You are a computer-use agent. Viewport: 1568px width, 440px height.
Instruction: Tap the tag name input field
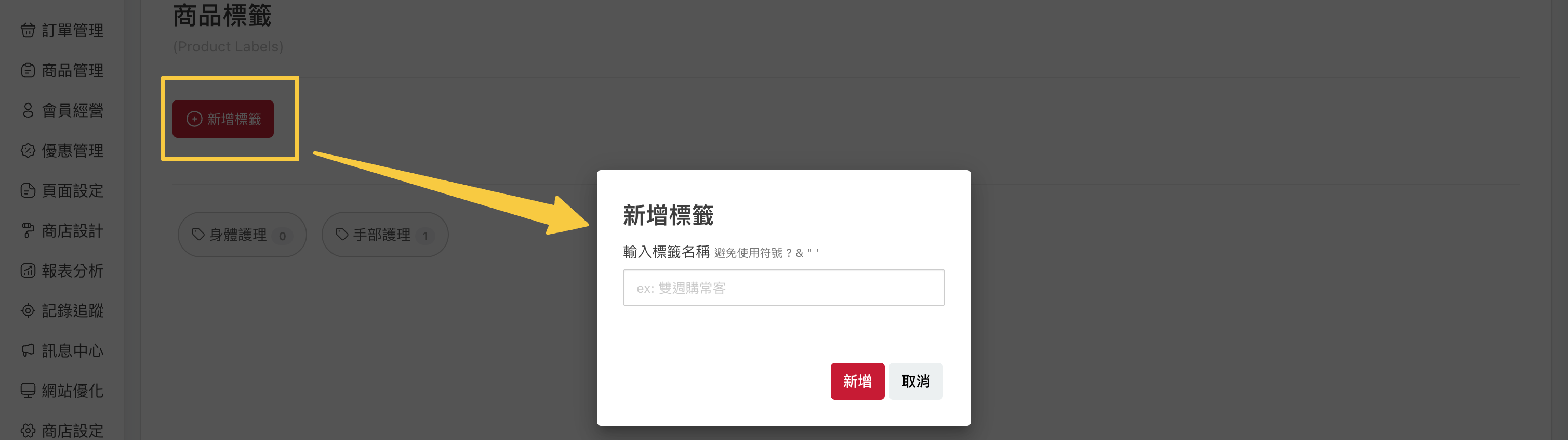tap(783, 288)
